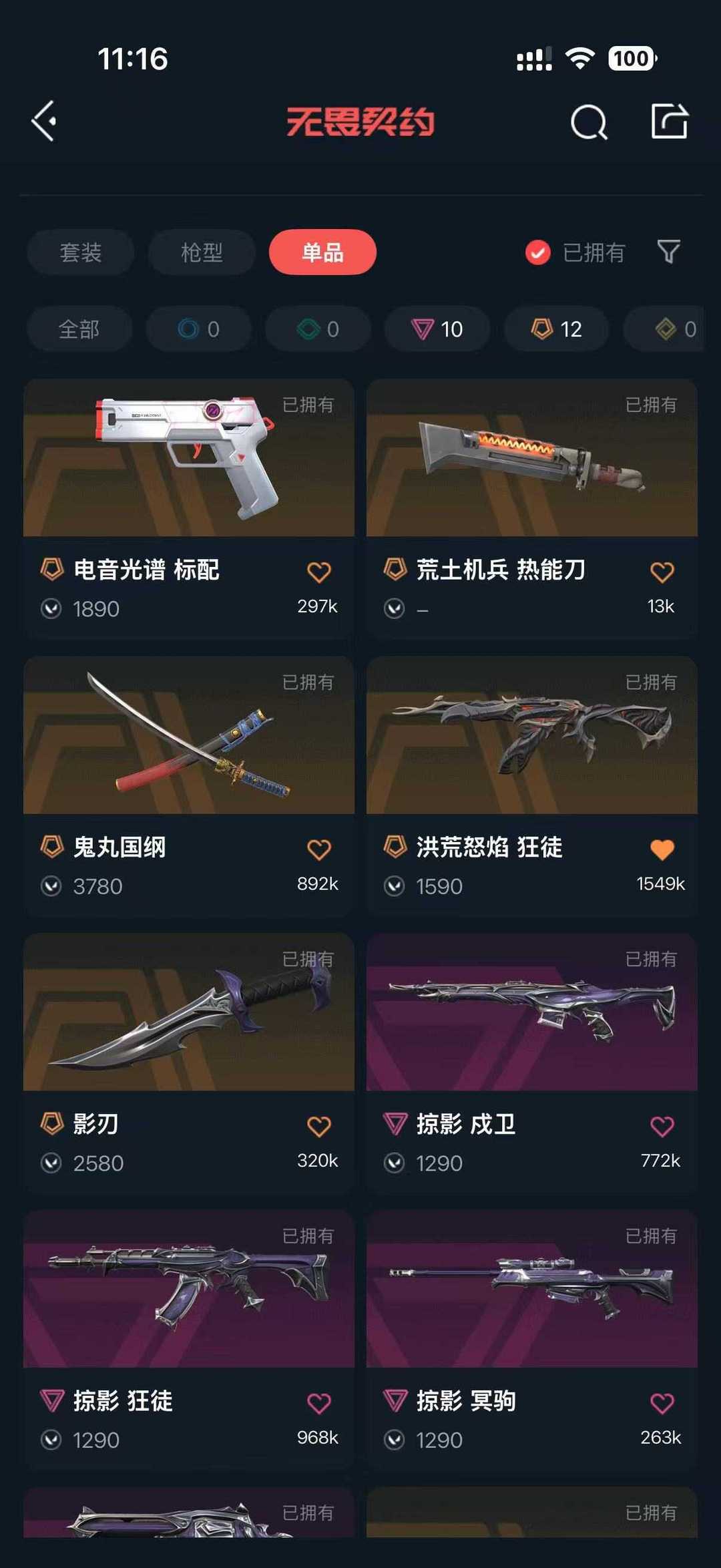Viewport: 721px width, 1568px height.
Task: Select the 单品 tab
Action: [x=322, y=252]
